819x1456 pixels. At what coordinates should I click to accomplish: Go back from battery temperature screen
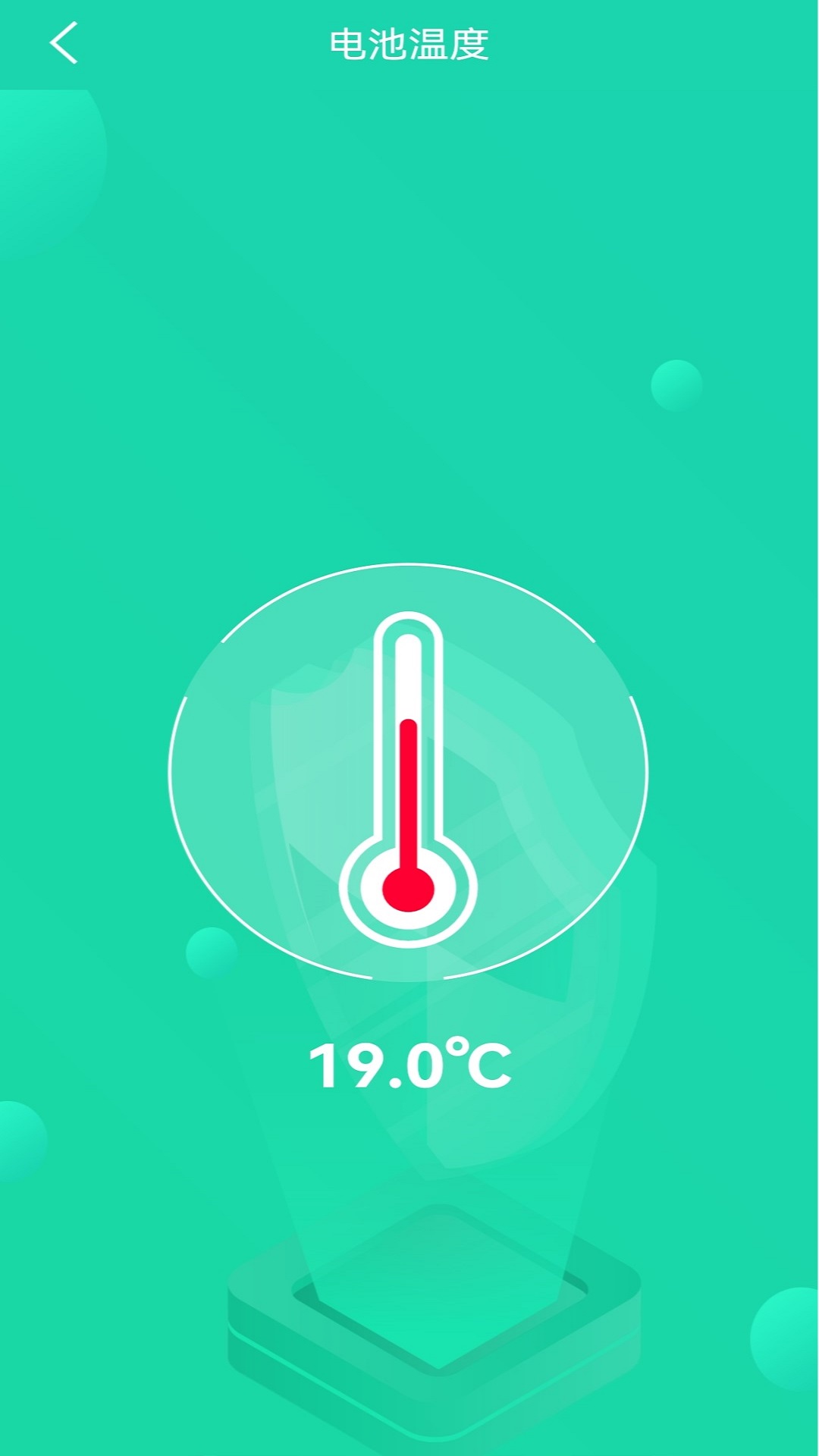pyautogui.click(x=64, y=43)
